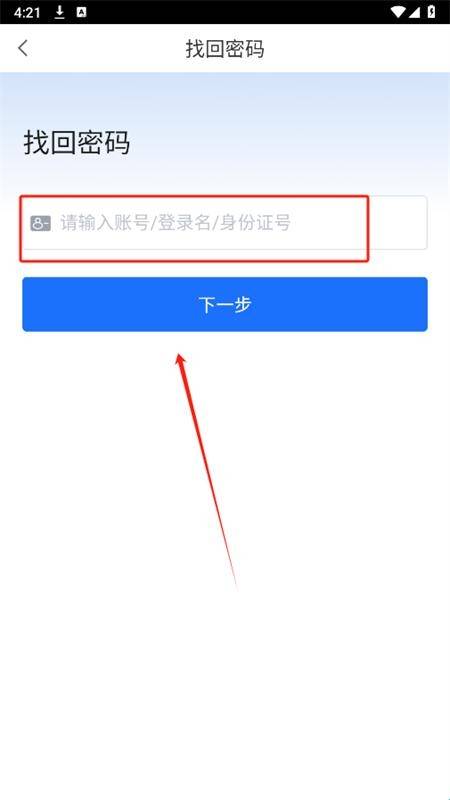Tap the account/login name/ID number field
The width and height of the screenshot is (450, 800).
click(x=224, y=223)
